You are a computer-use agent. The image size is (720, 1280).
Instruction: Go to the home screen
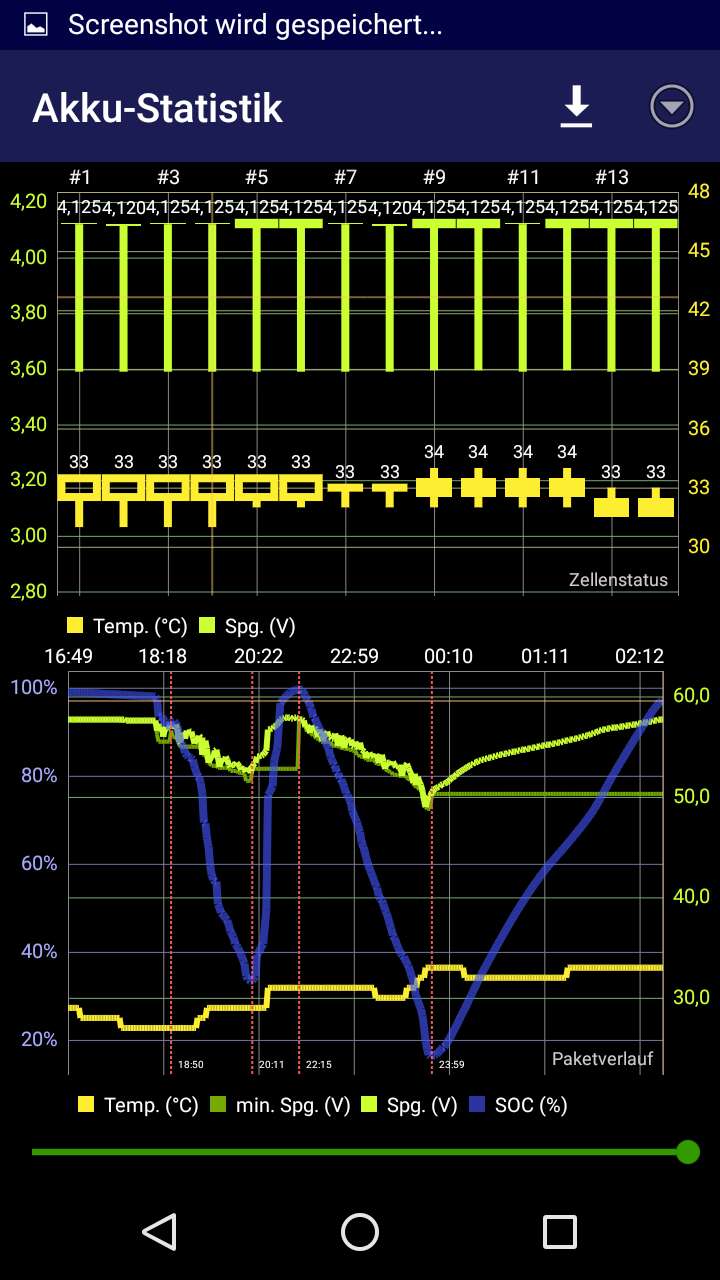click(360, 1232)
